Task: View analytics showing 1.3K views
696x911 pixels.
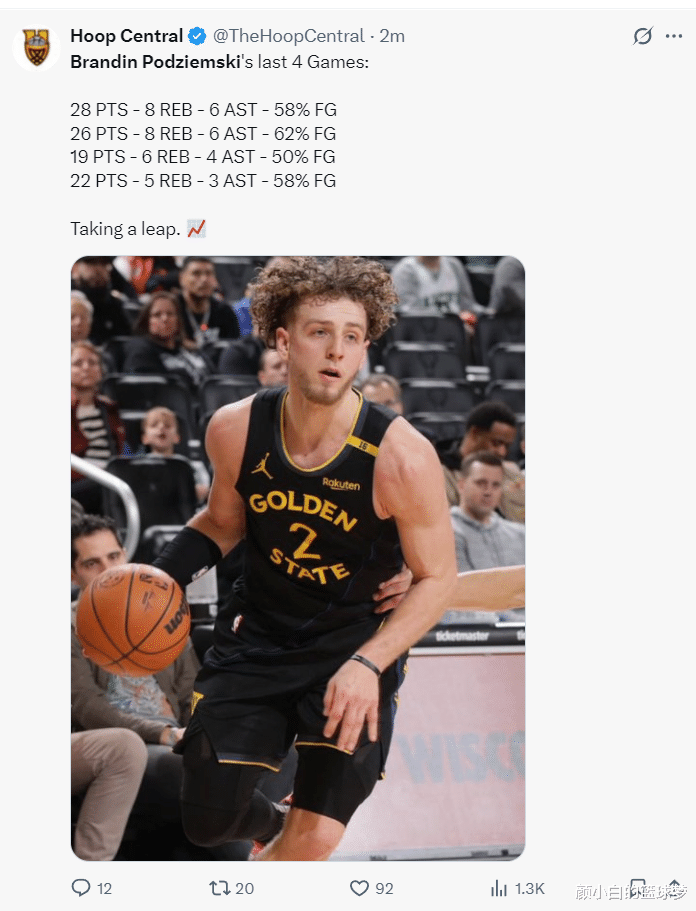Action: pyautogui.click(x=499, y=888)
